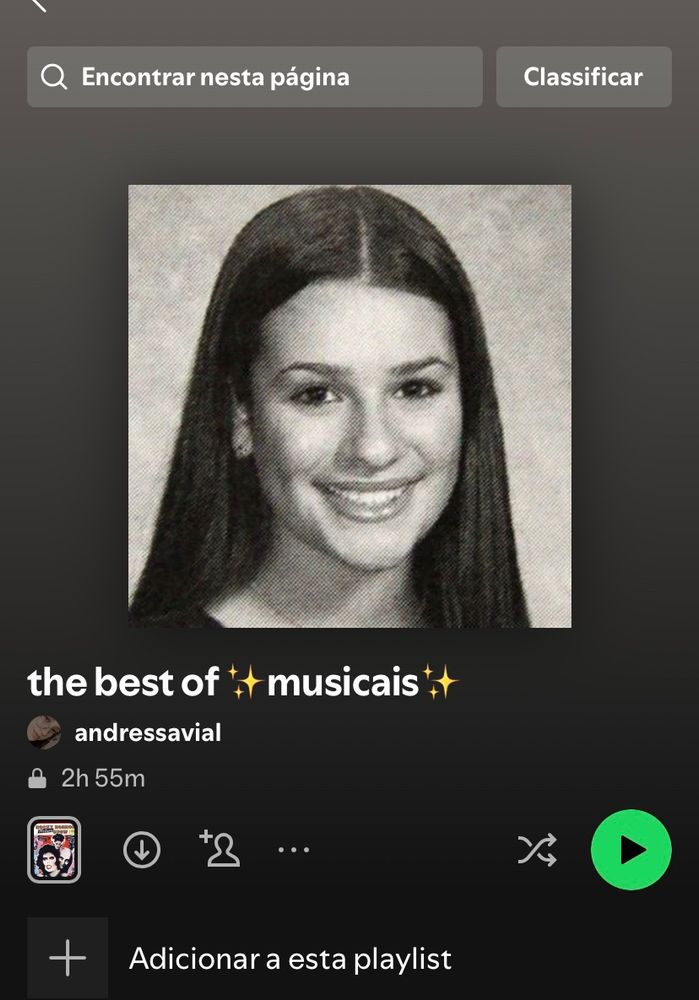The image size is (699, 1000).
Task: Go back using the top arrow
Action: [38, 5]
